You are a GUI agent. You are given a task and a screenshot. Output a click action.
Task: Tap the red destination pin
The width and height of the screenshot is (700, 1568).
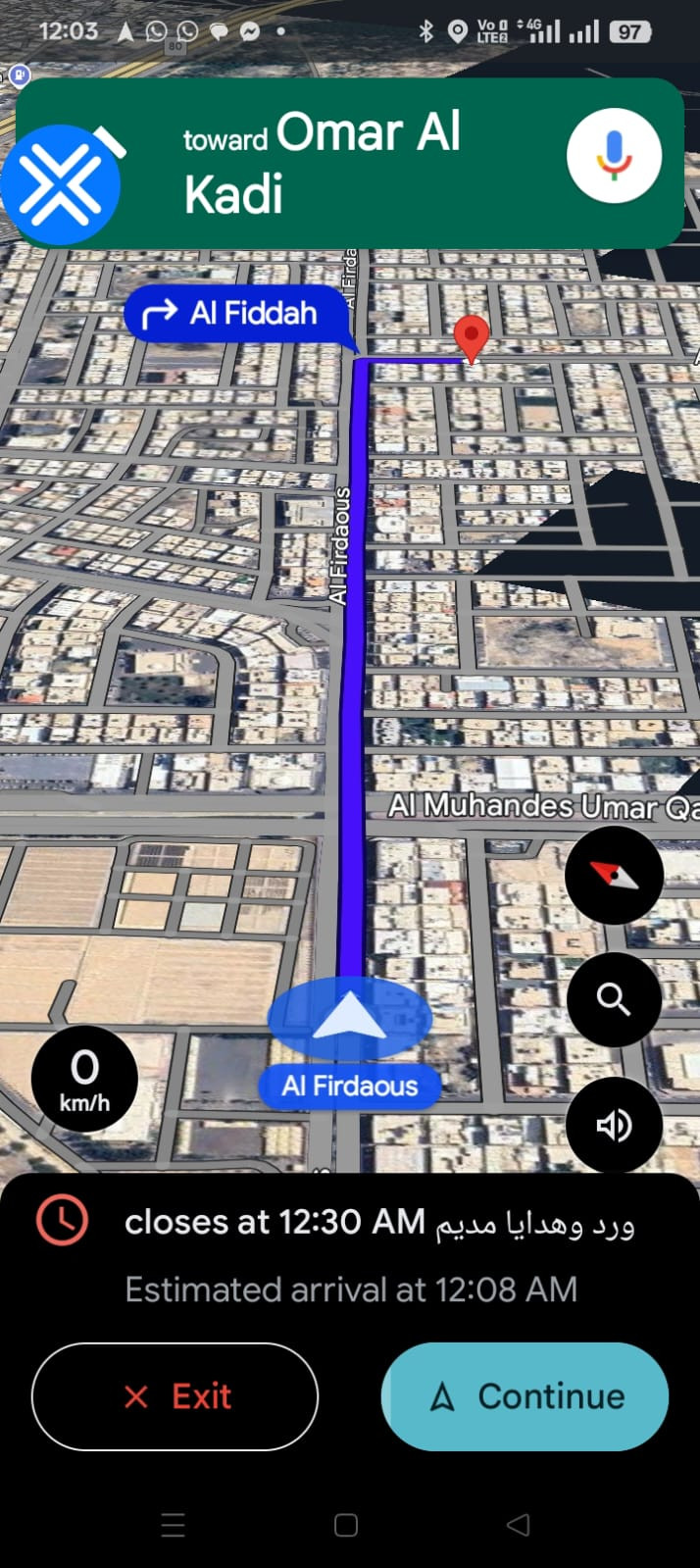[472, 339]
